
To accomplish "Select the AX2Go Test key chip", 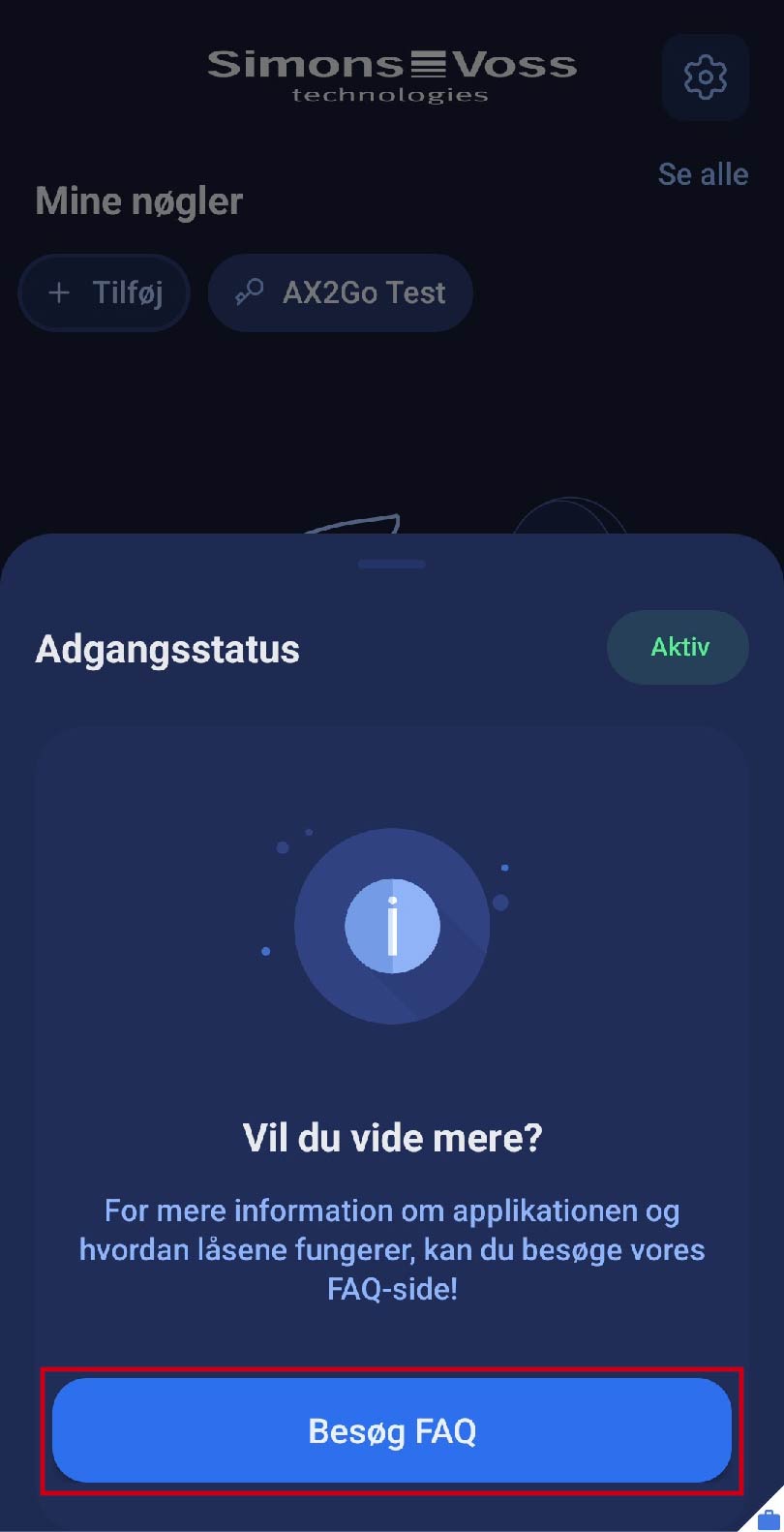I will [x=341, y=292].
